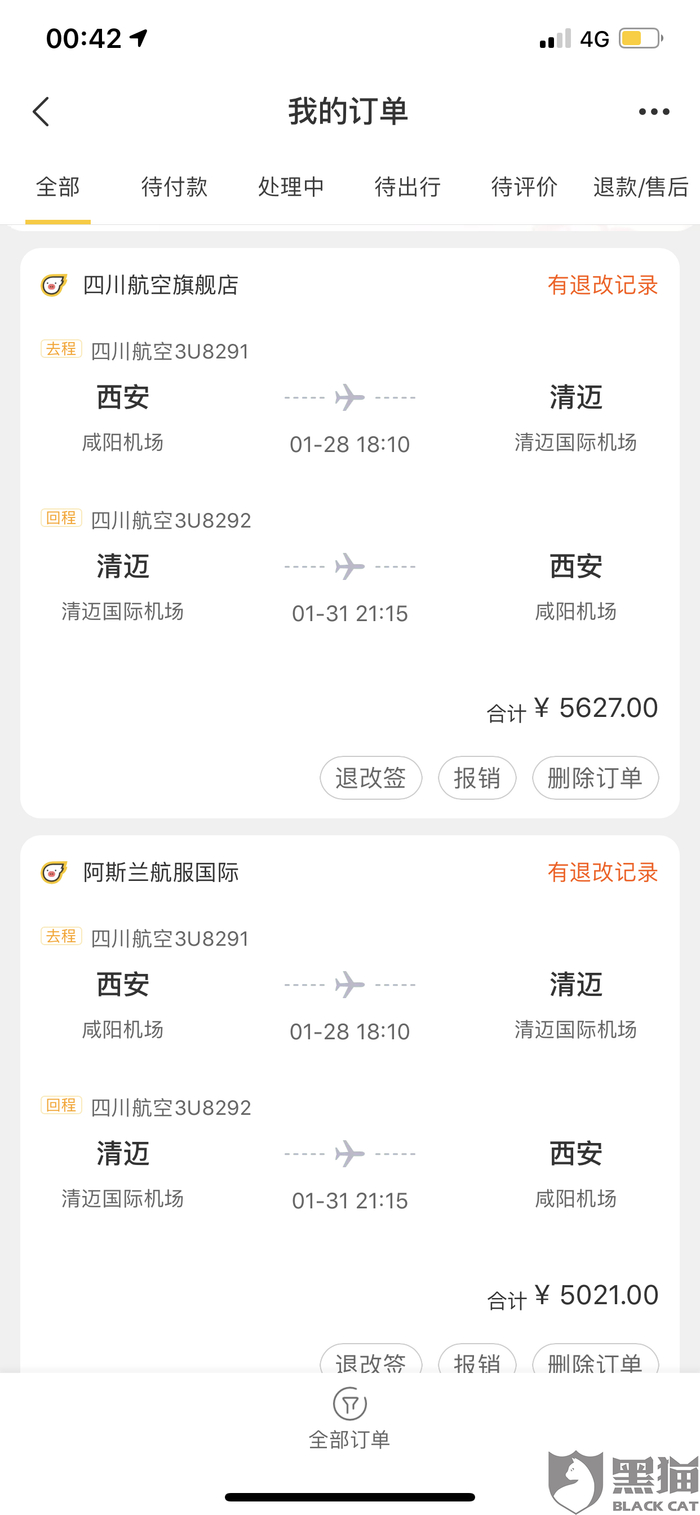The width and height of the screenshot is (700, 1515).
Task: Tap 报销 on the ¥5627.00 order
Action: coord(477,778)
